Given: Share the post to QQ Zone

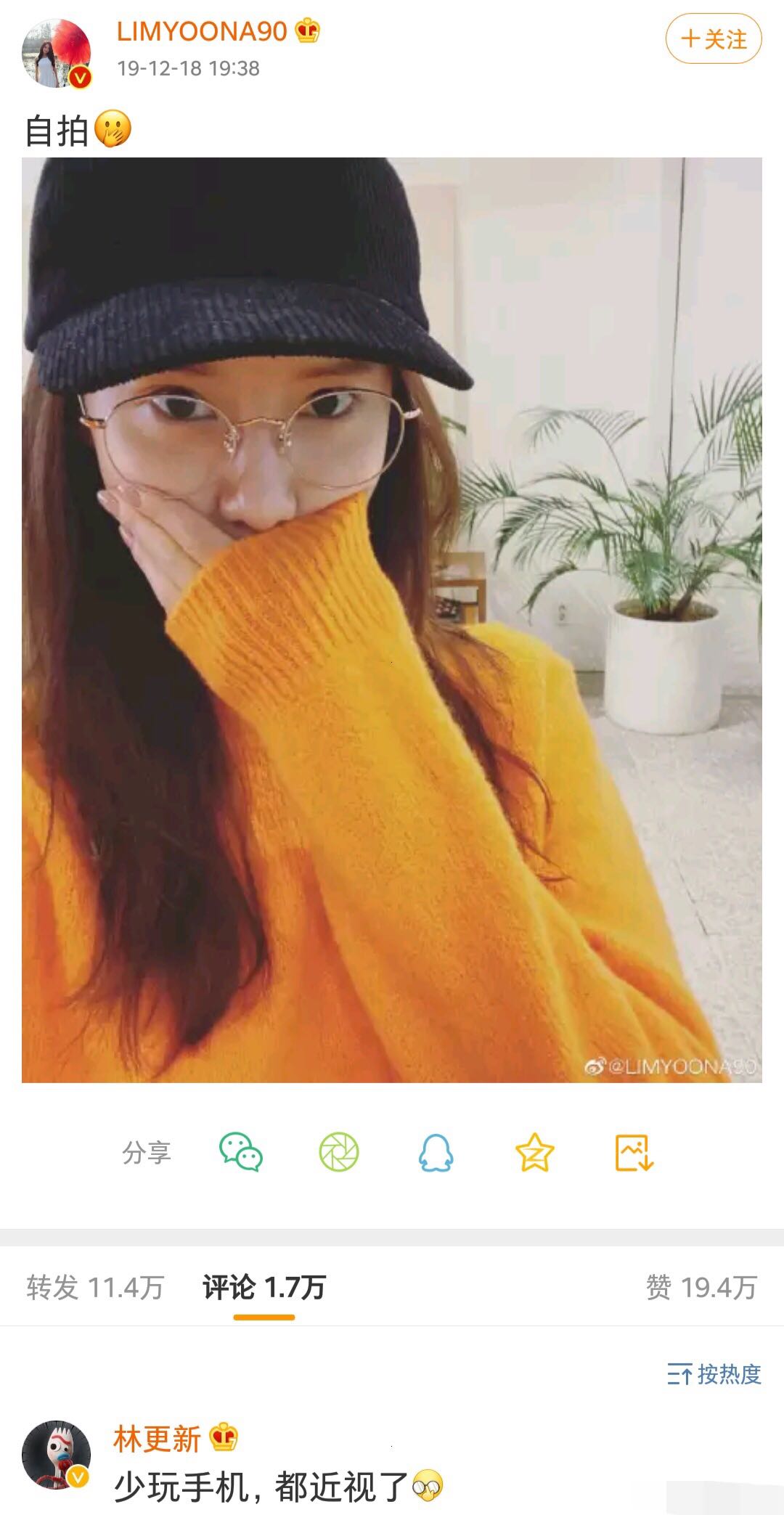Looking at the screenshot, I should click(535, 1152).
